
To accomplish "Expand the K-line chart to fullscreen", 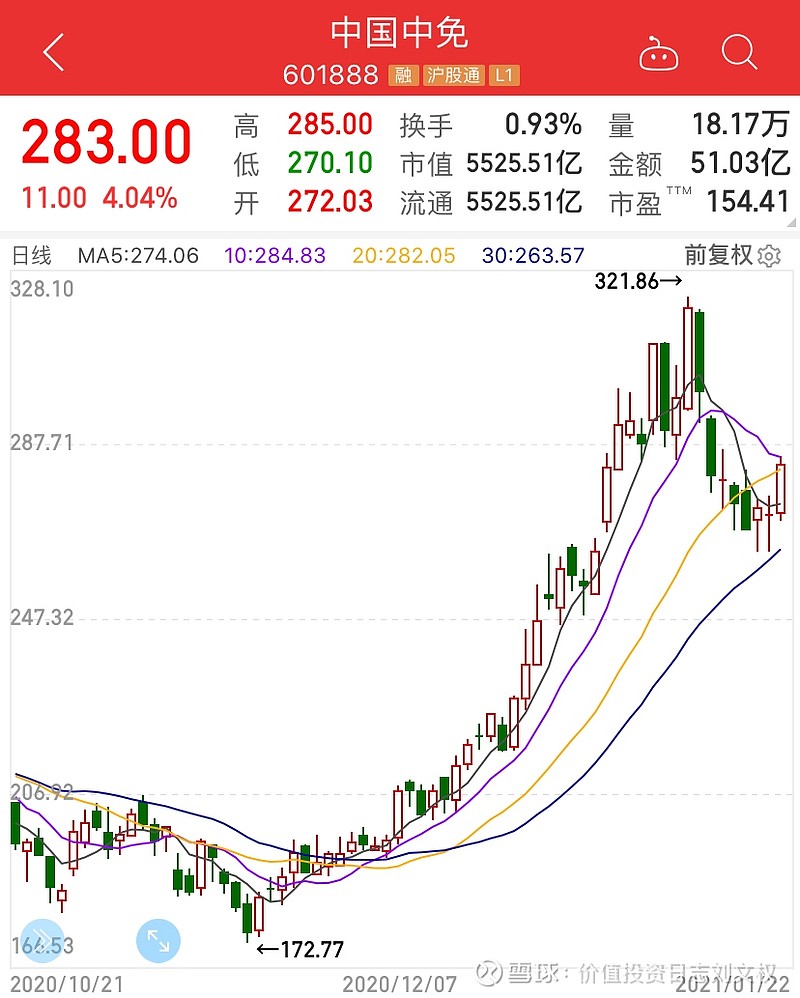I will click(x=158, y=940).
